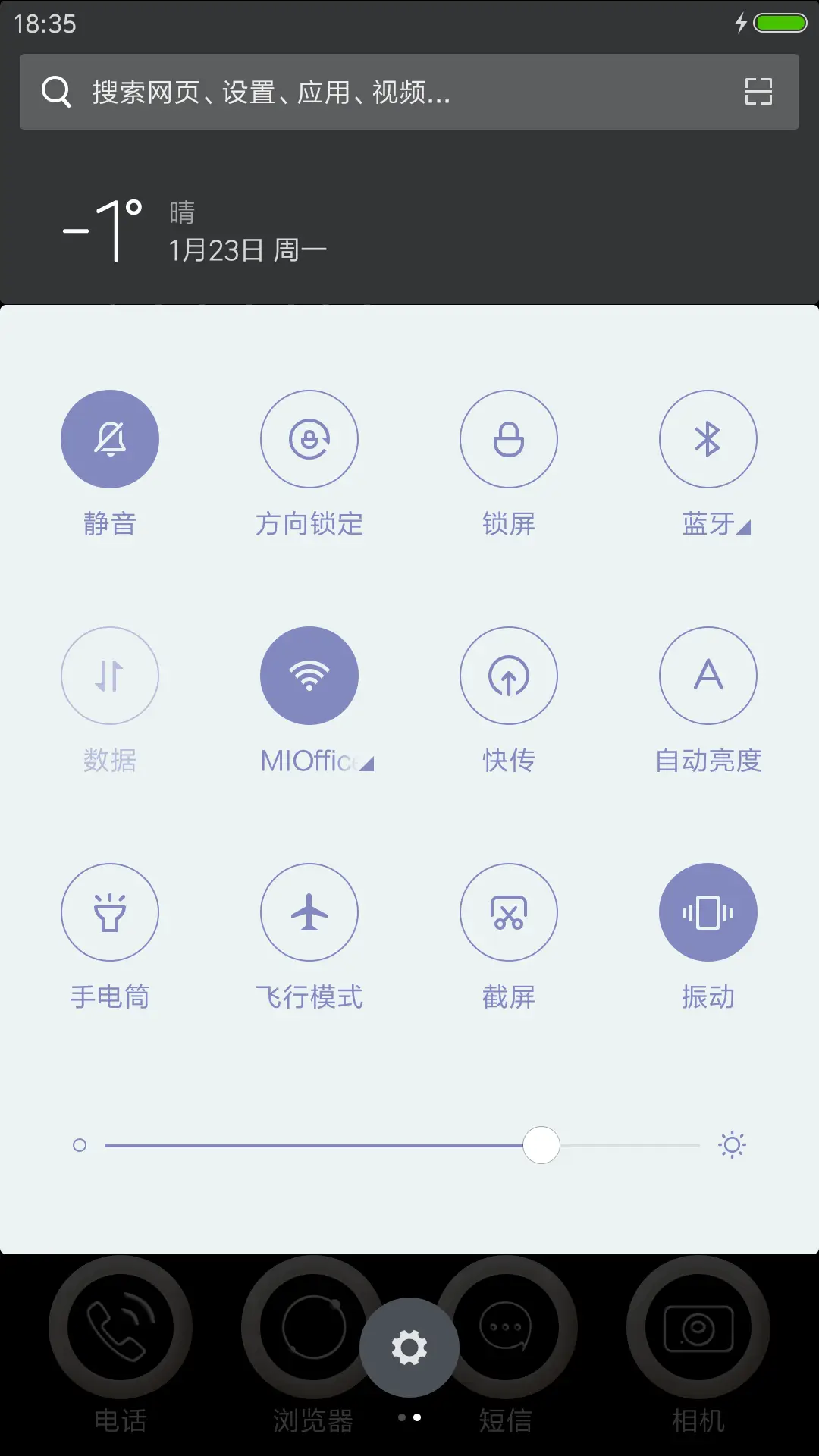Toggle mobile data 数据 on
819x1456 pixels.
(x=110, y=675)
